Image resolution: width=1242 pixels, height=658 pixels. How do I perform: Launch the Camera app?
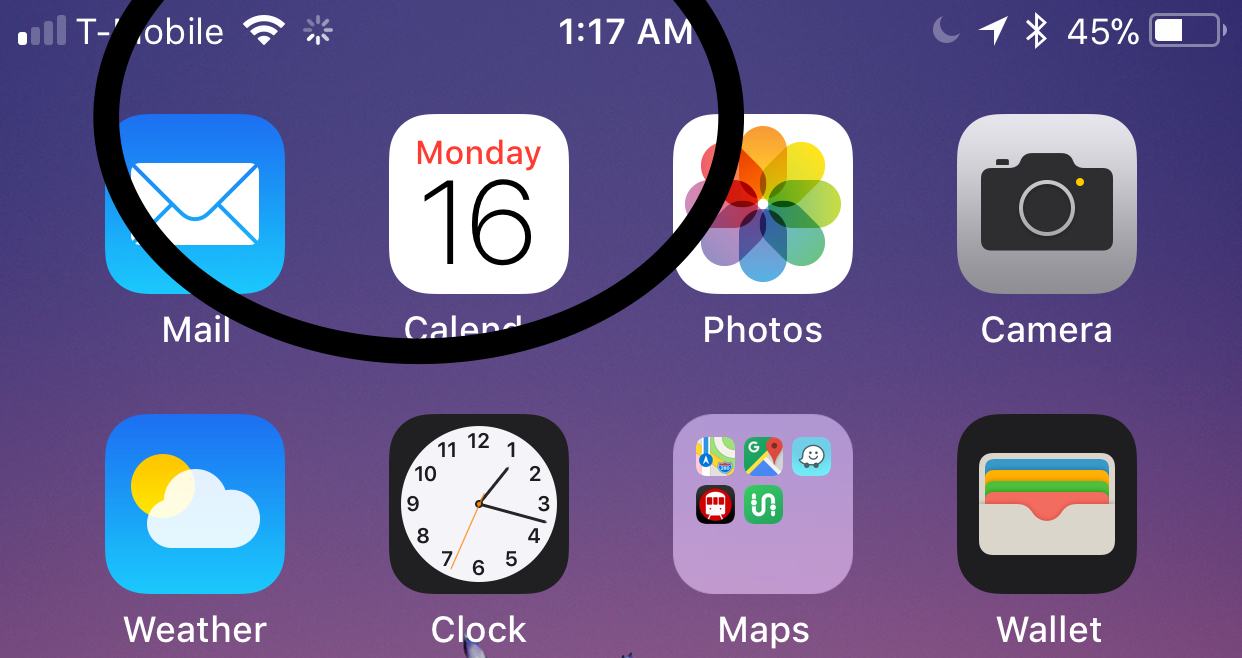click(1046, 204)
